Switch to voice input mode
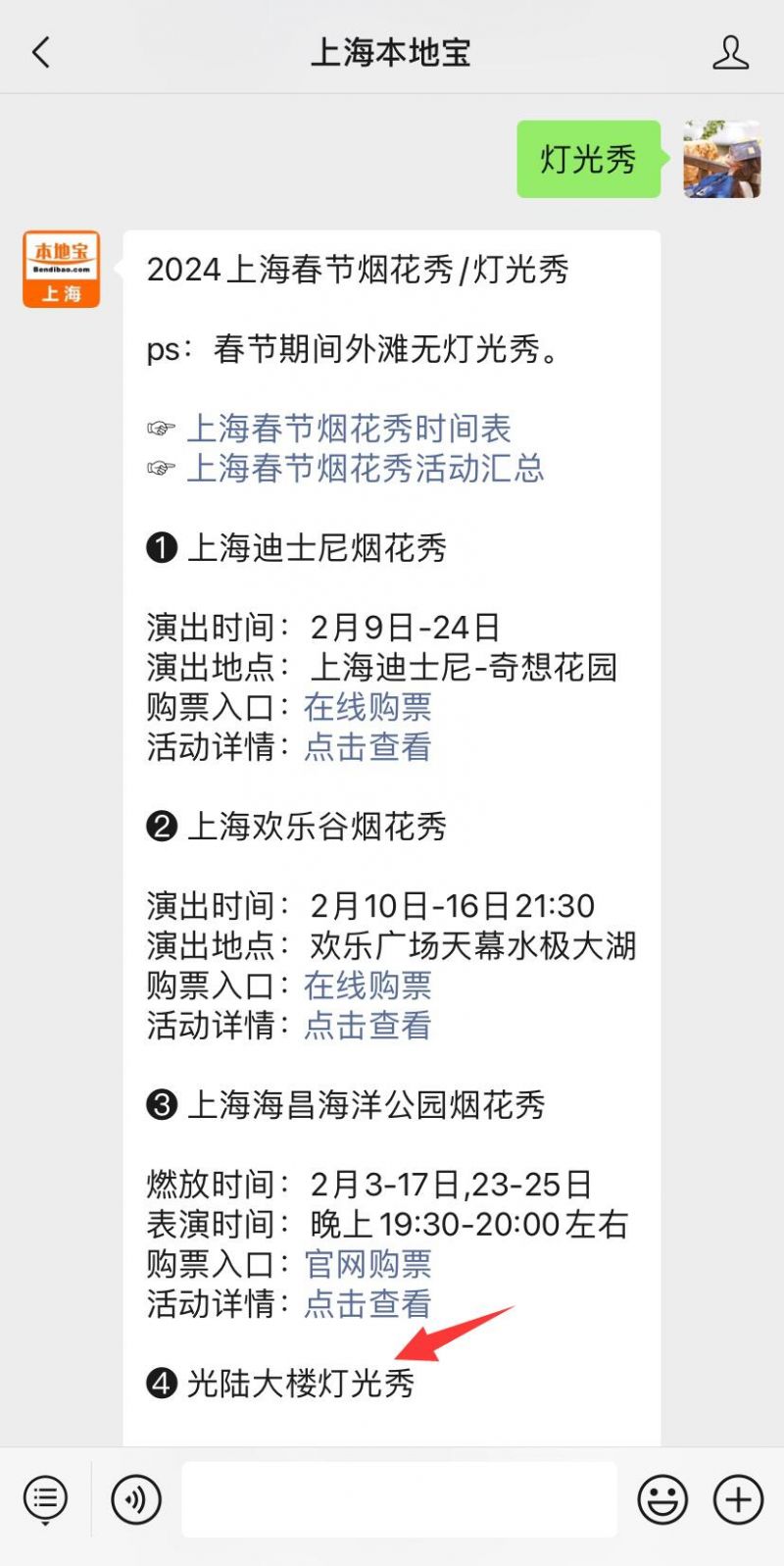 136,1499
